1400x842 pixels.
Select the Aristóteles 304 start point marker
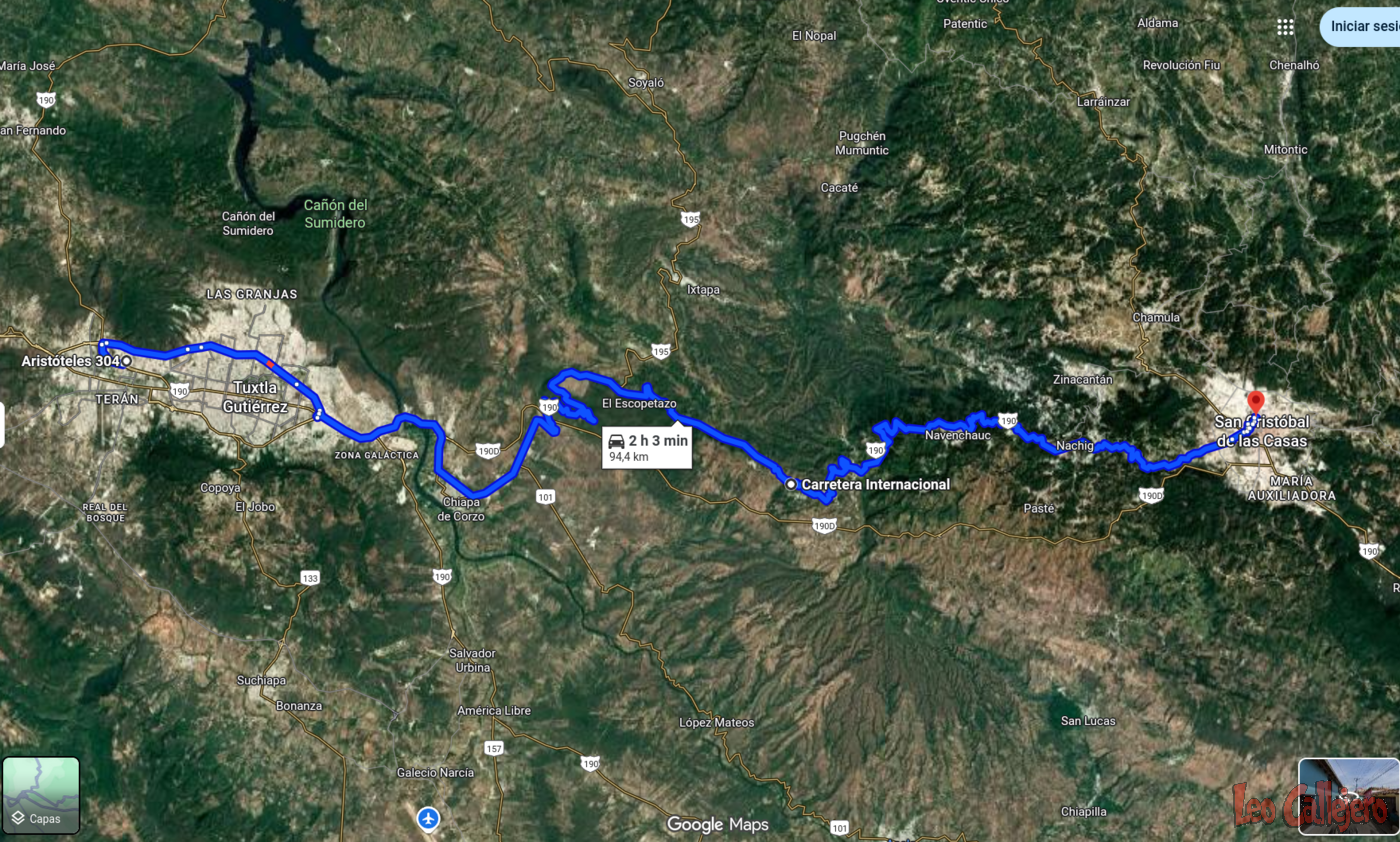click(127, 360)
